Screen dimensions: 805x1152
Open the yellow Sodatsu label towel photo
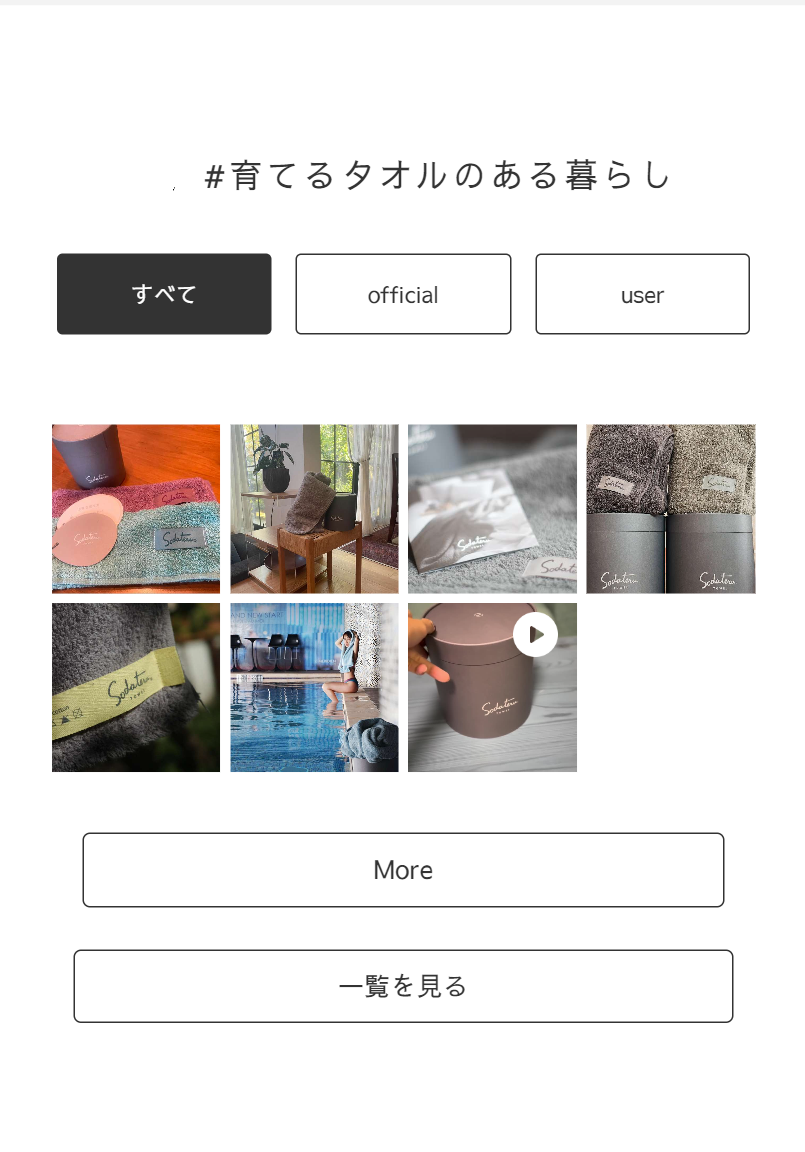click(x=136, y=687)
